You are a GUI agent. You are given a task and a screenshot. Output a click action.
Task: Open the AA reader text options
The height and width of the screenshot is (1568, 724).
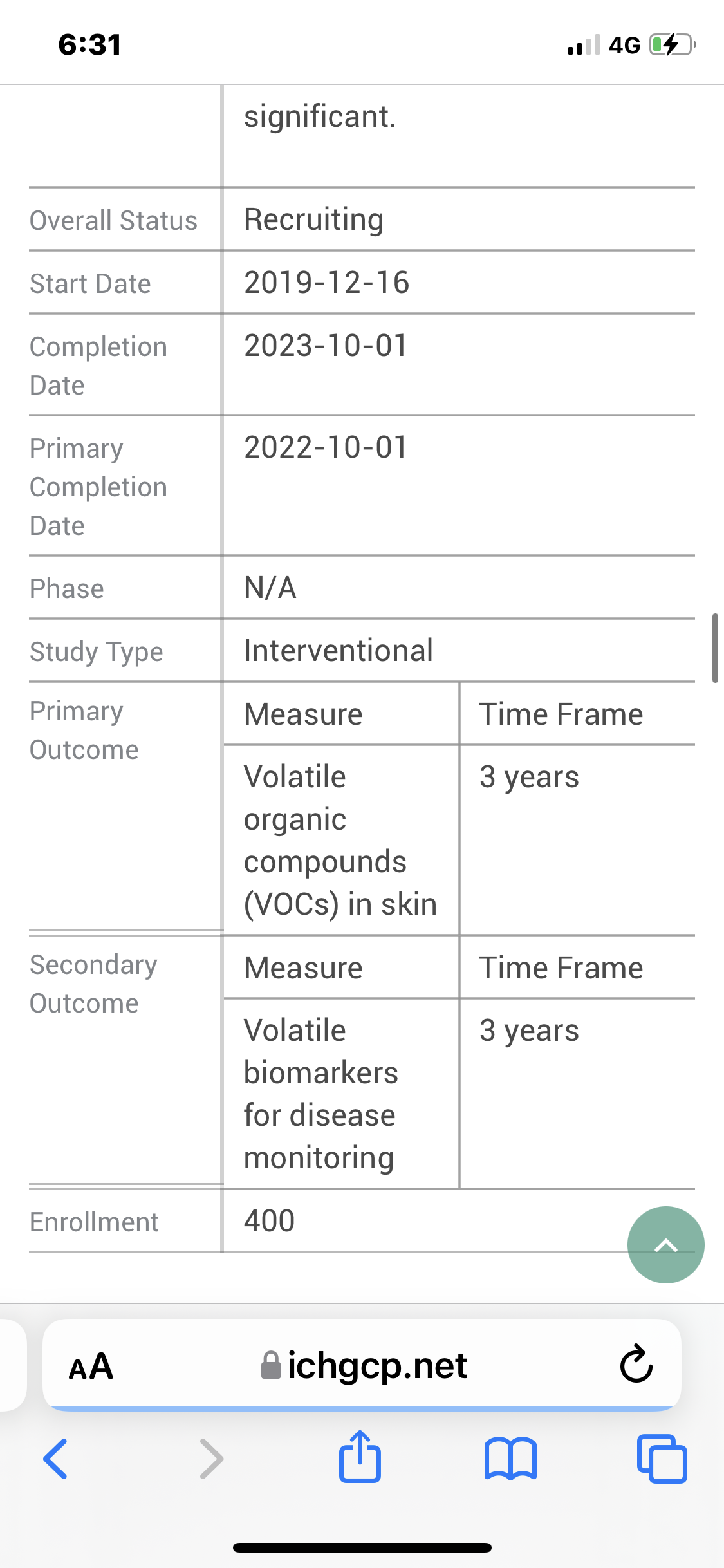click(91, 1367)
